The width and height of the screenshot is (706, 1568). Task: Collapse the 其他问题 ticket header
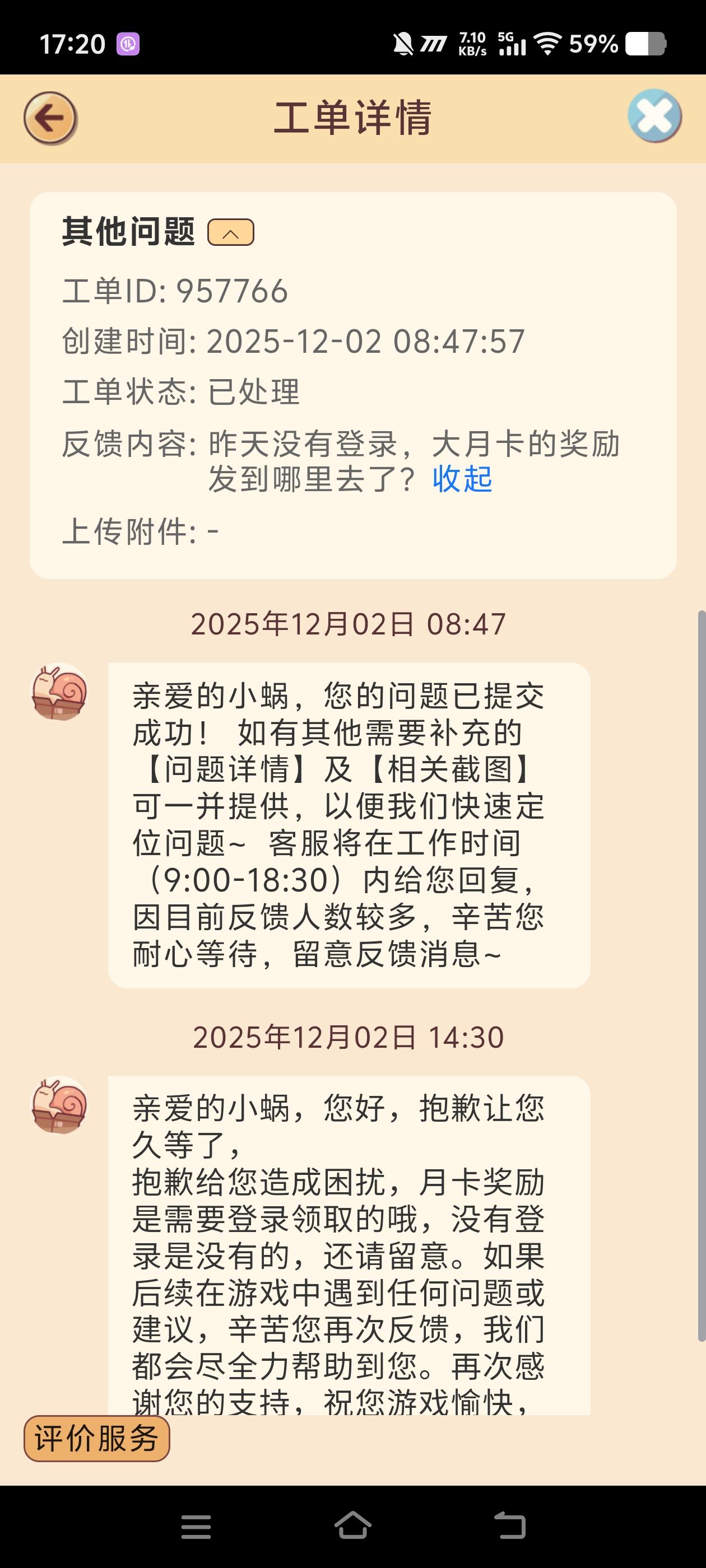231,232
